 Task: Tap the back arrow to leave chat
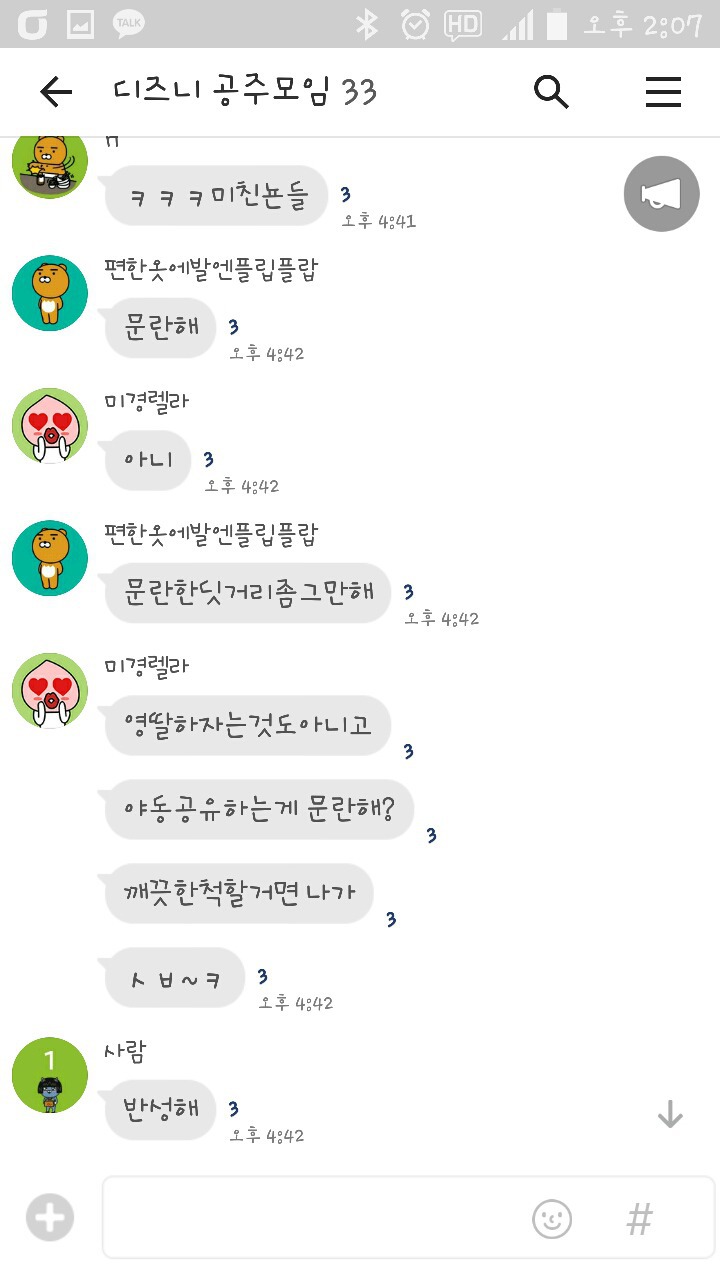(56, 91)
